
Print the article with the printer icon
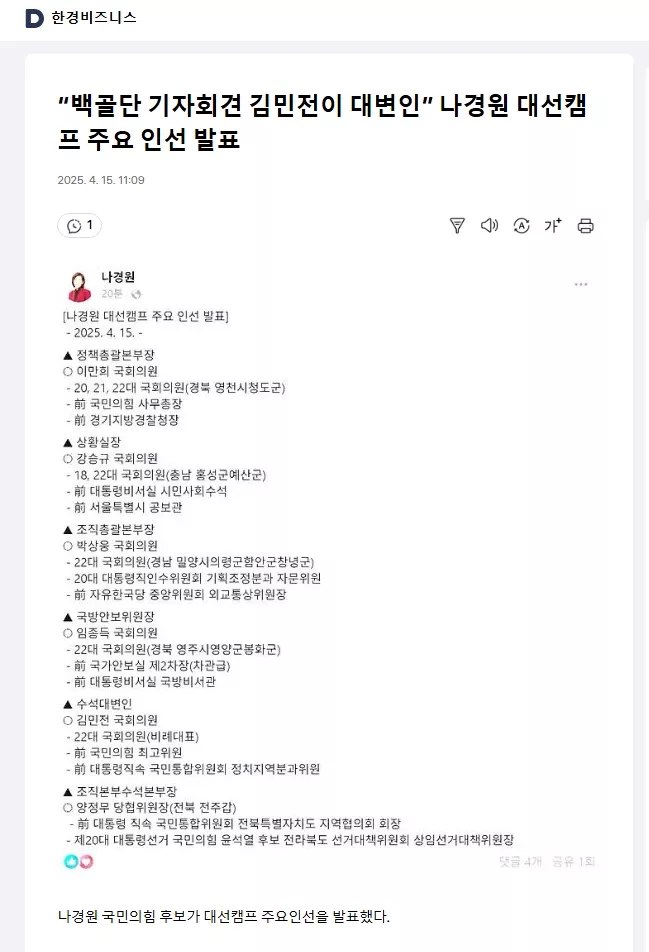pos(586,226)
